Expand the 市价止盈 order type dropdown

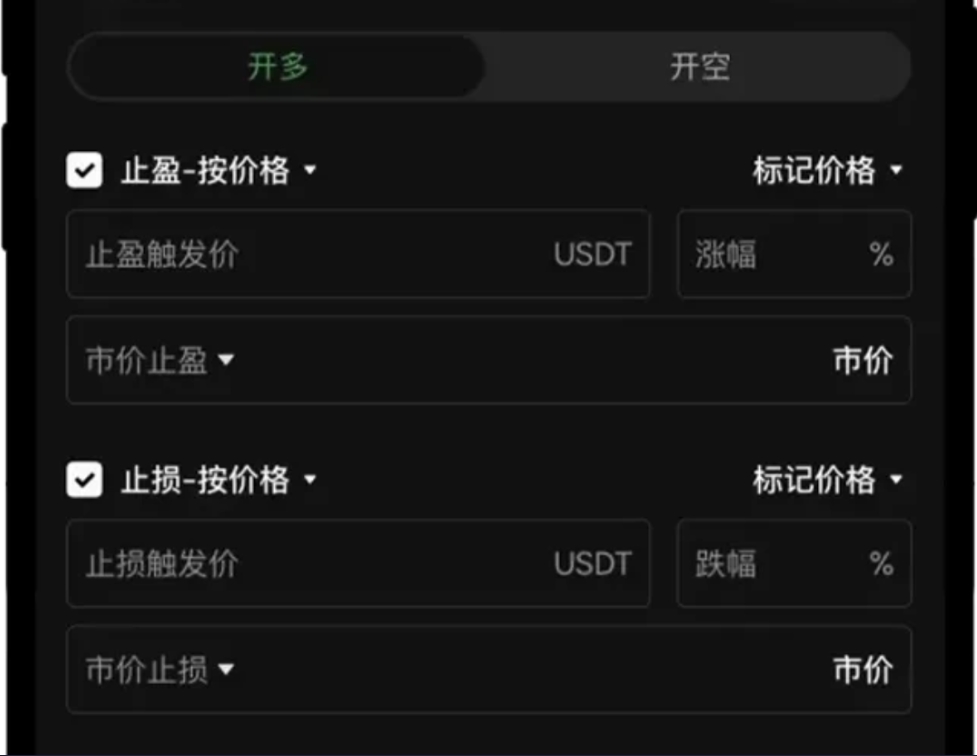click(160, 360)
